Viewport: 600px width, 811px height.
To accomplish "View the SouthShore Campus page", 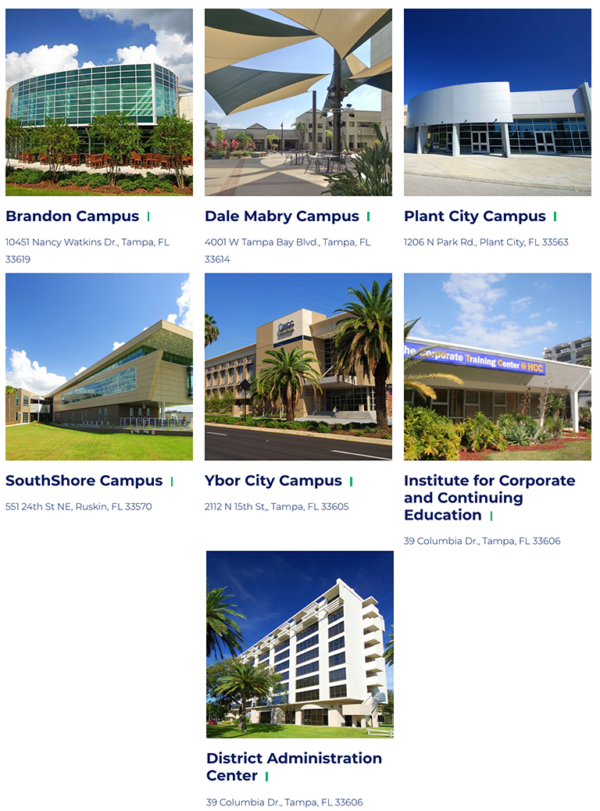I will click(x=83, y=481).
